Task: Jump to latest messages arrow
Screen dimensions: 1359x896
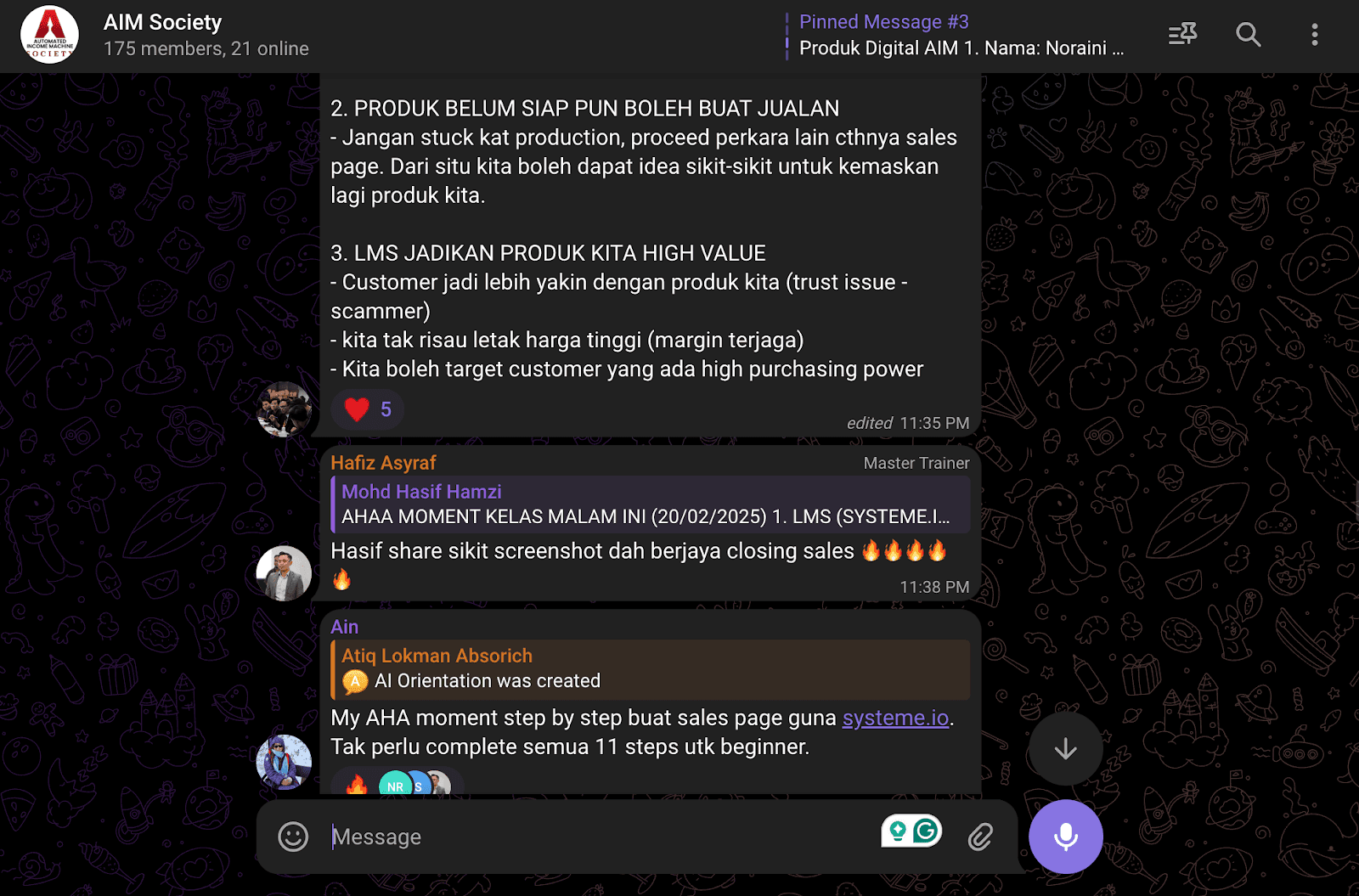Action: point(1065,749)
